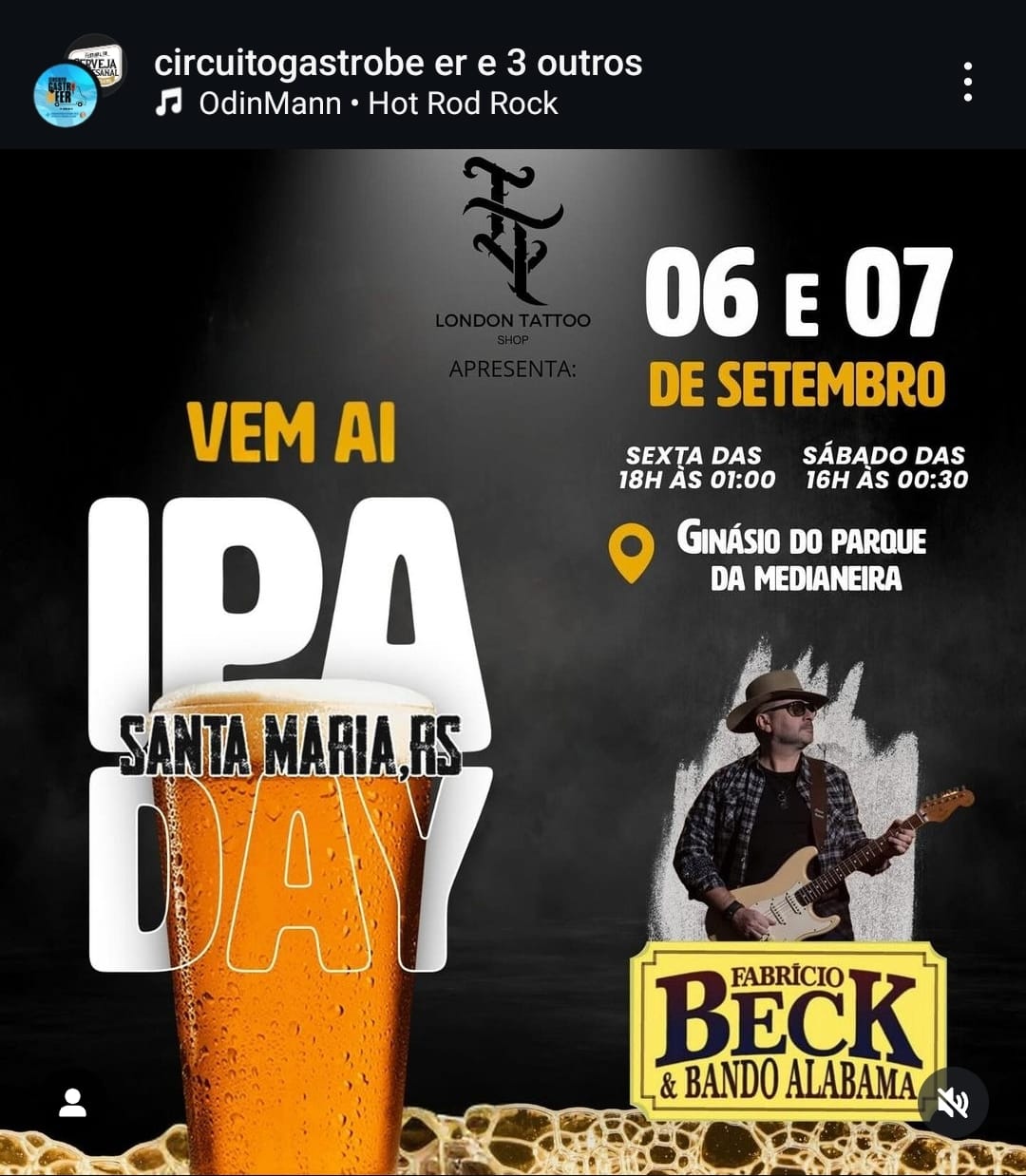Viewport: 1026px width, 1176px height.
Task: Open the OdinMann Hot Rod Rock audio link
Action: pos(356,103)
